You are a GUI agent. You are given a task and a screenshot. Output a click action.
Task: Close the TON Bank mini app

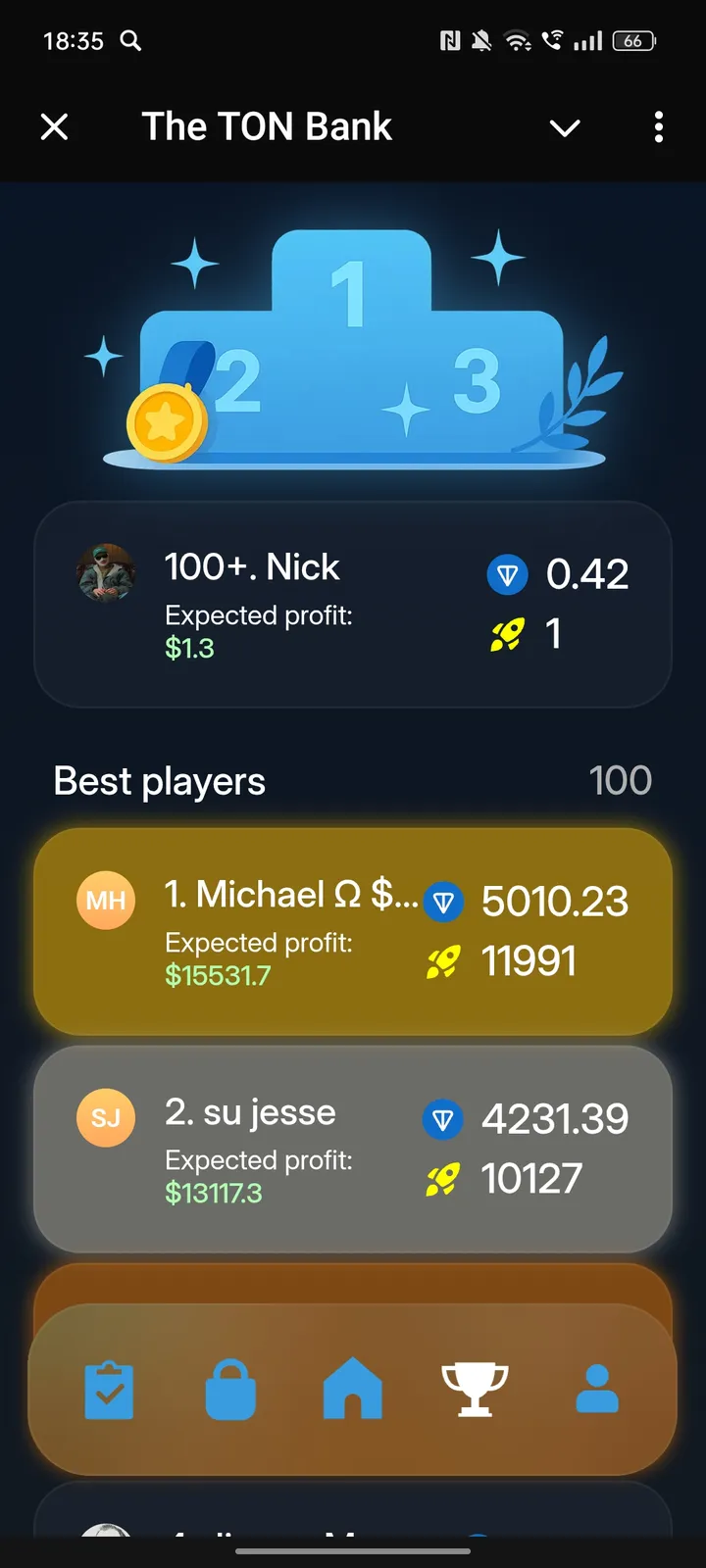55,126
